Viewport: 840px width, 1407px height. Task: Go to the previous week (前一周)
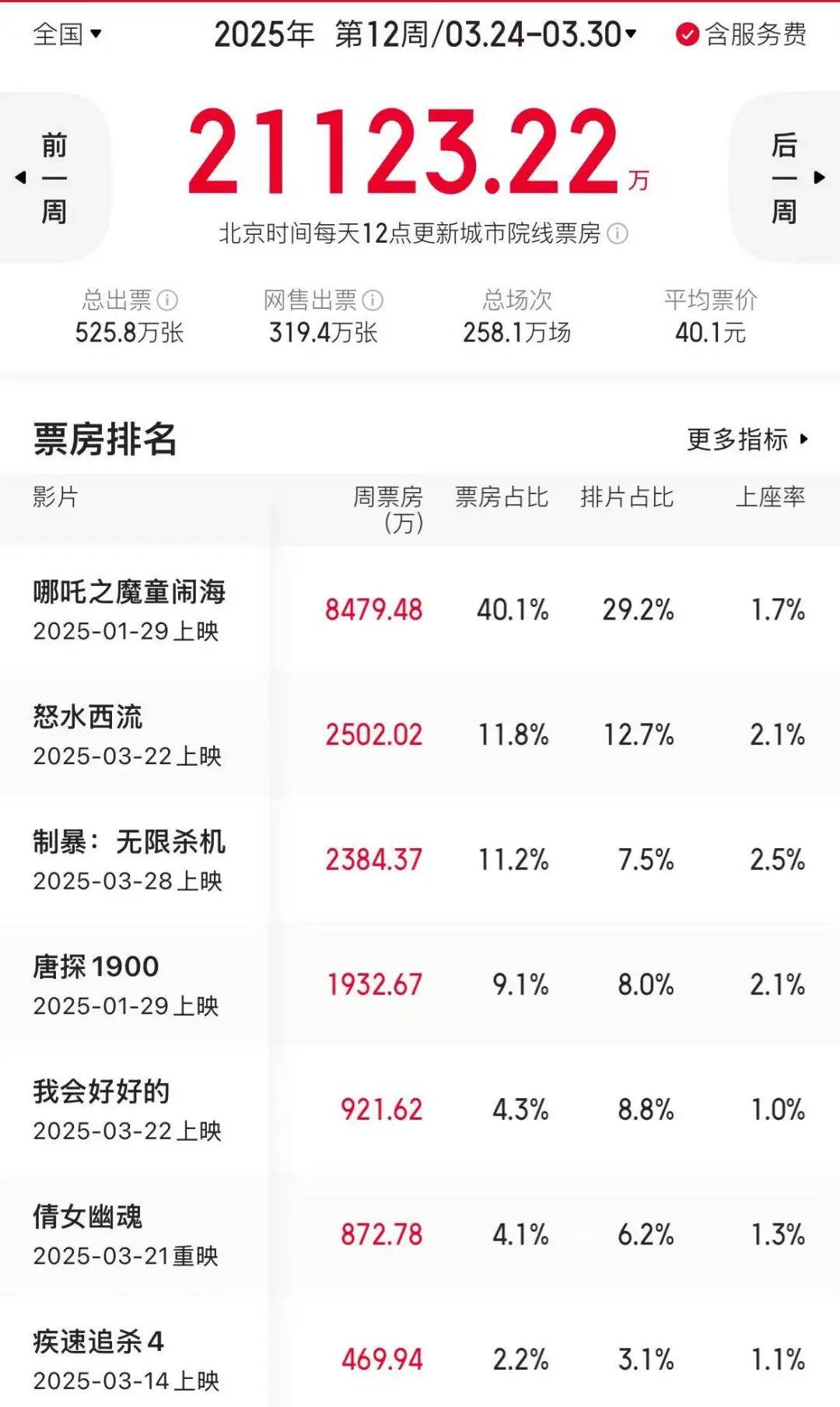pyautogui.click(x=53, y=177)
